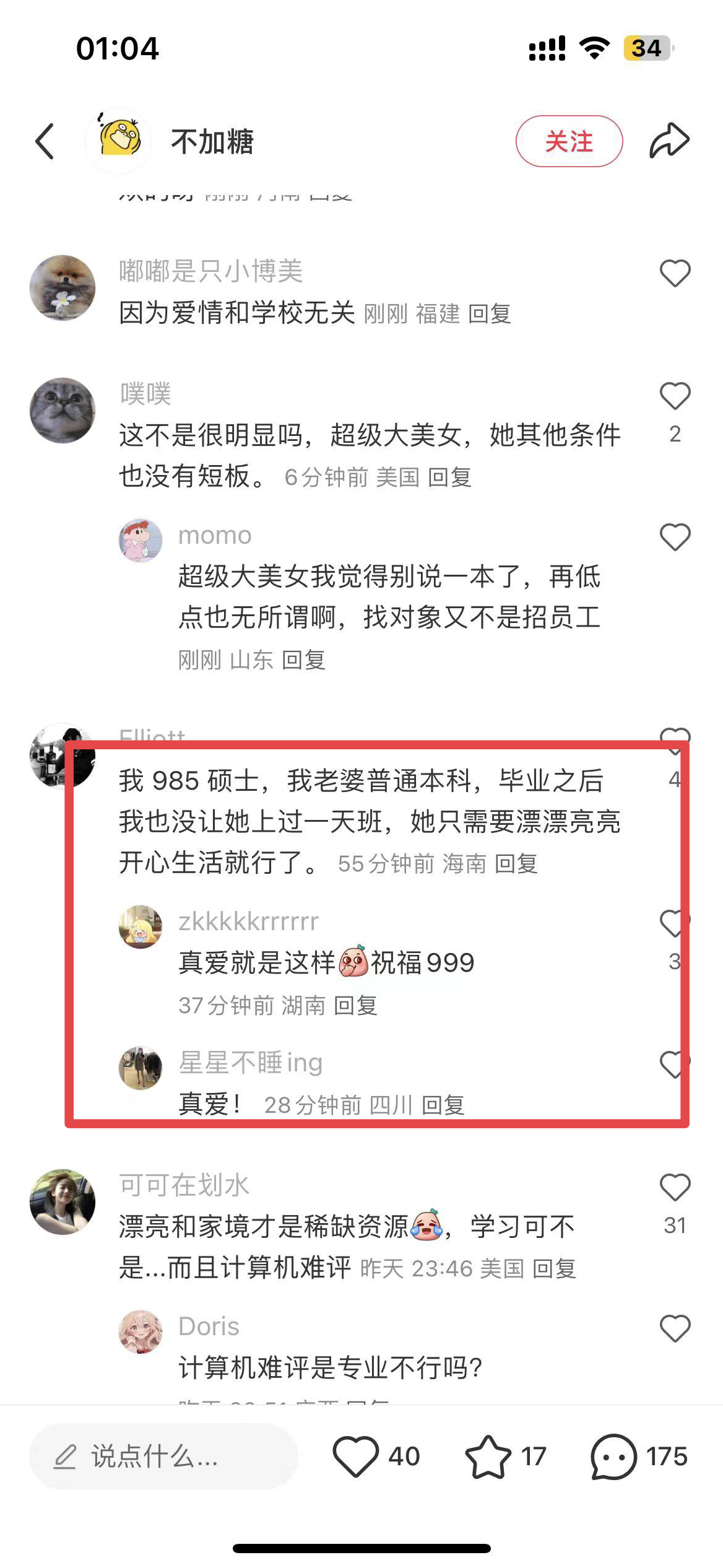Open 噗噗's cat avatar profile
Image resolution: width=723 pixels, height=1568 pixels.
point(63,411)
